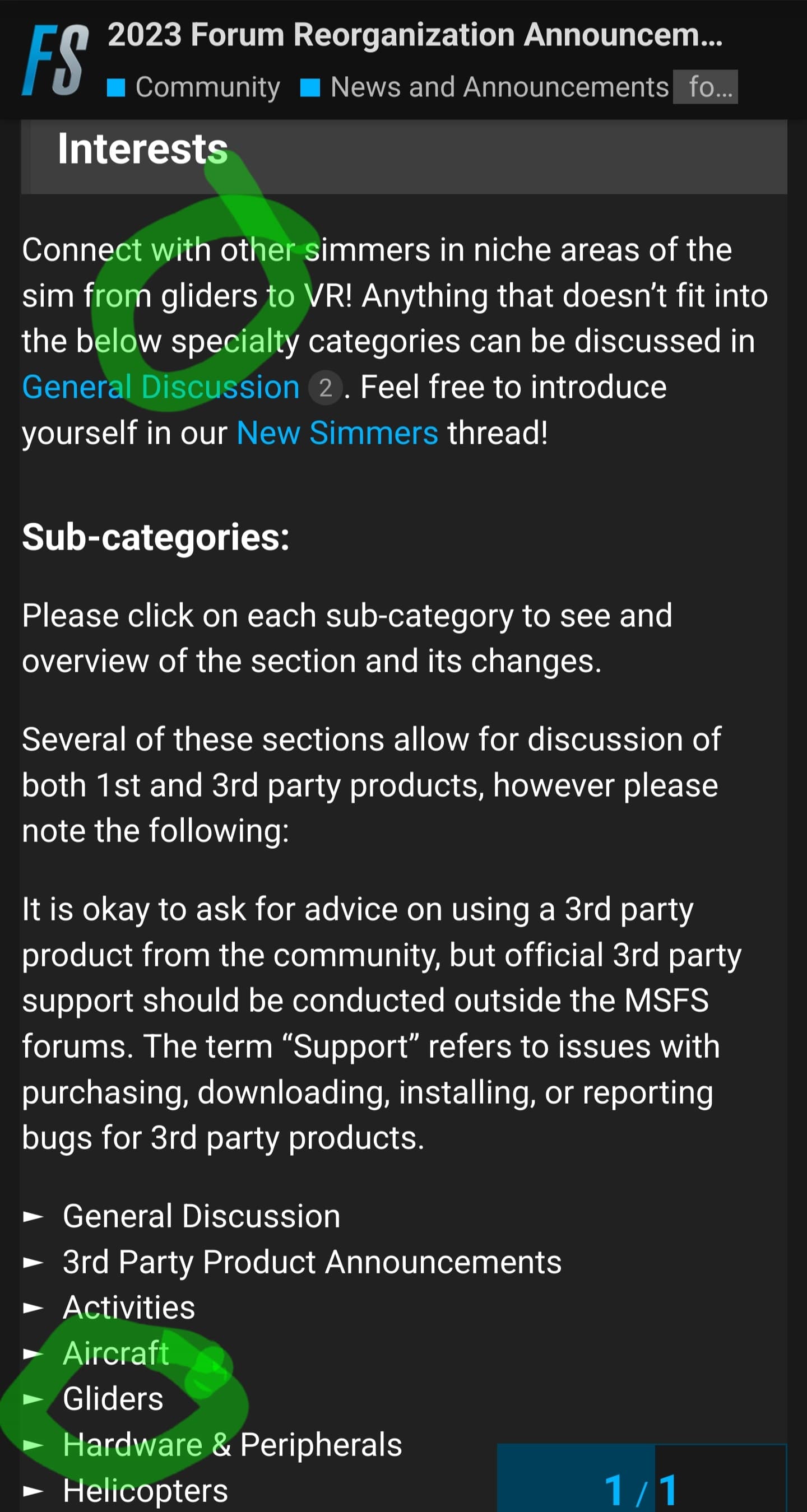
Task: Open the News and Announcements category
Action: click(485, 87)
